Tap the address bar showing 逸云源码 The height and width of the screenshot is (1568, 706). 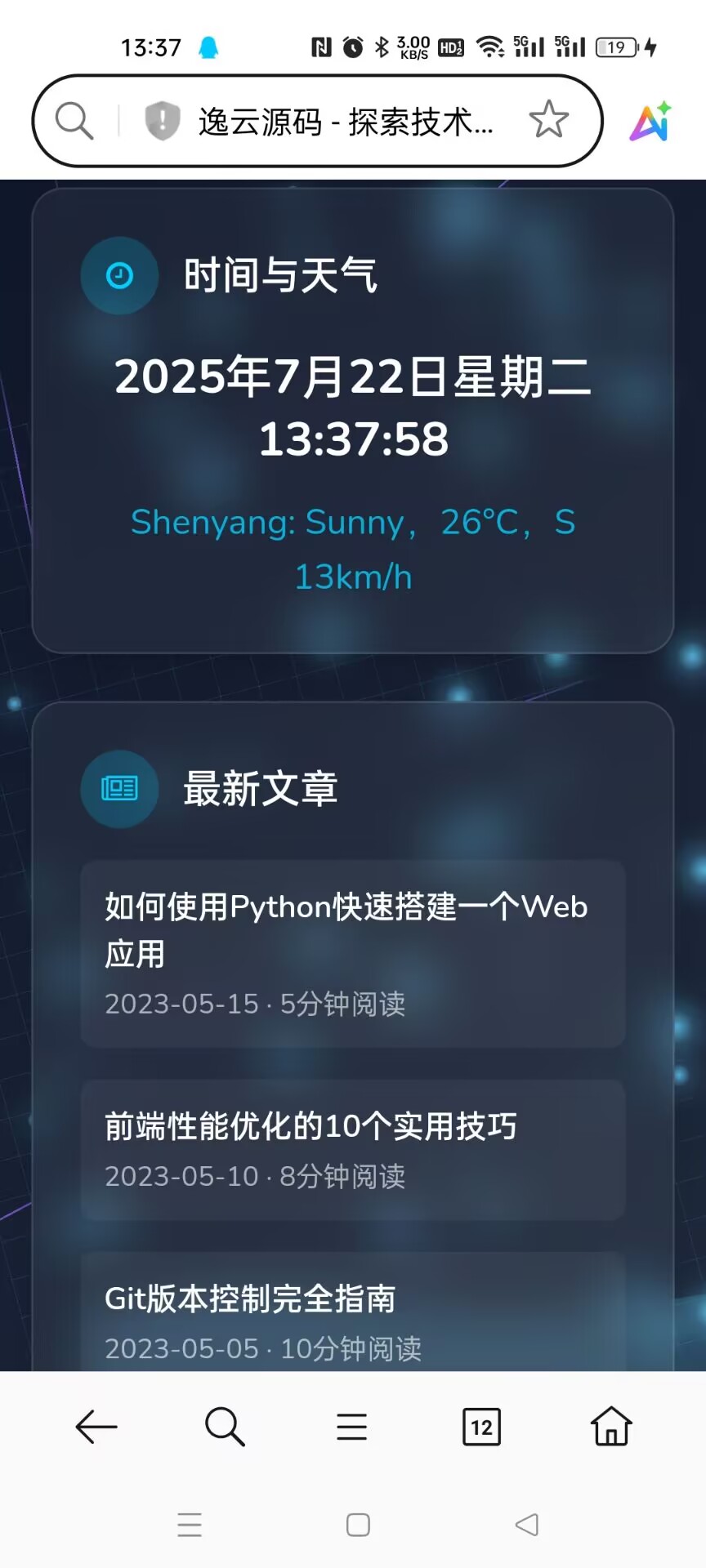pos(346,122)
